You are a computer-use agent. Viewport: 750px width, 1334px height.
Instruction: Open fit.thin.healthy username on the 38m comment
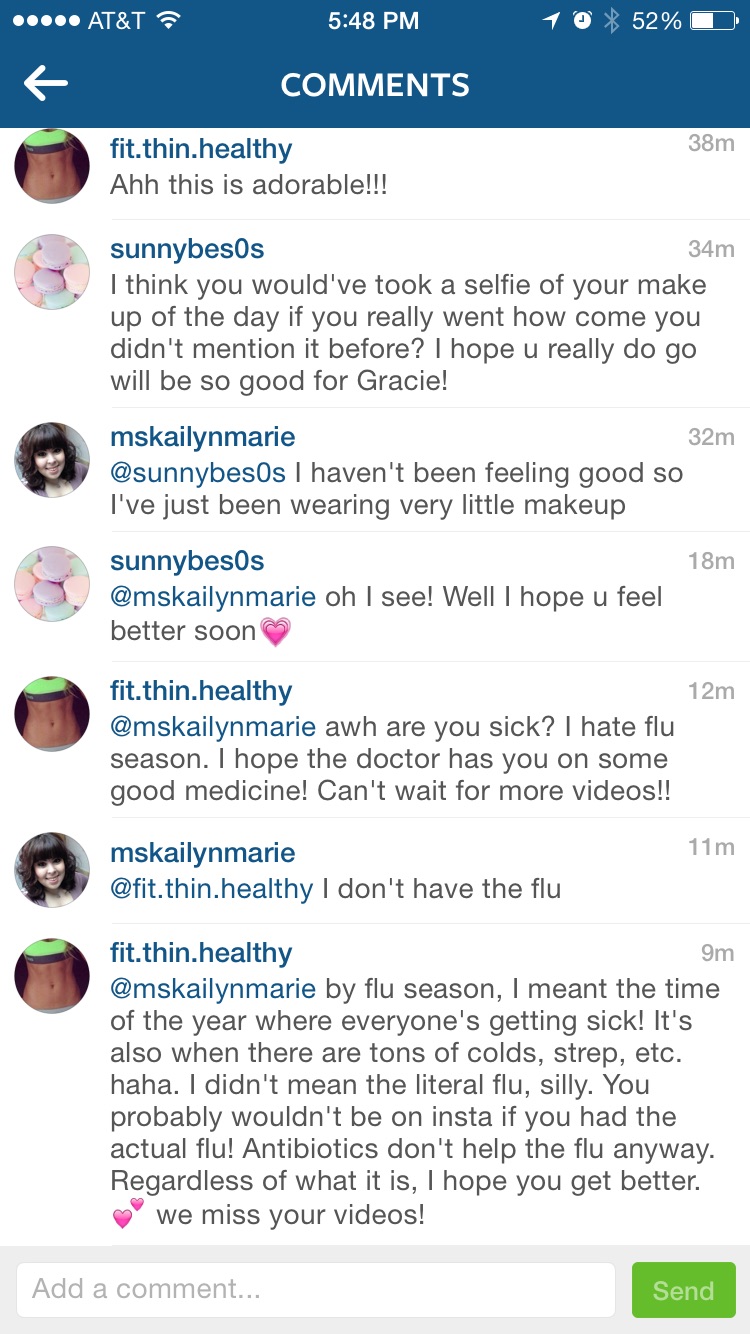coord(201,149)
